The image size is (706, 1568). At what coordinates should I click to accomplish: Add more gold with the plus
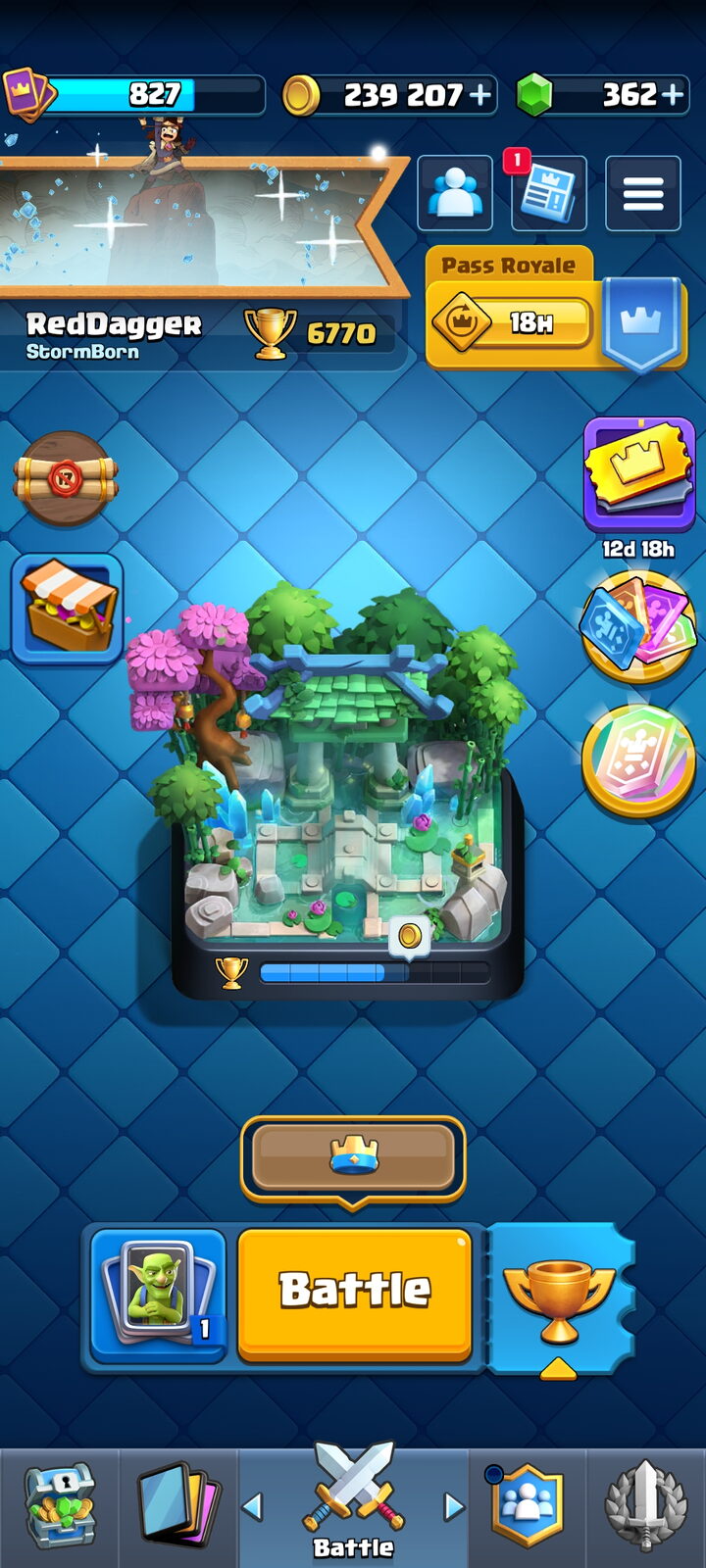point(480,95)
